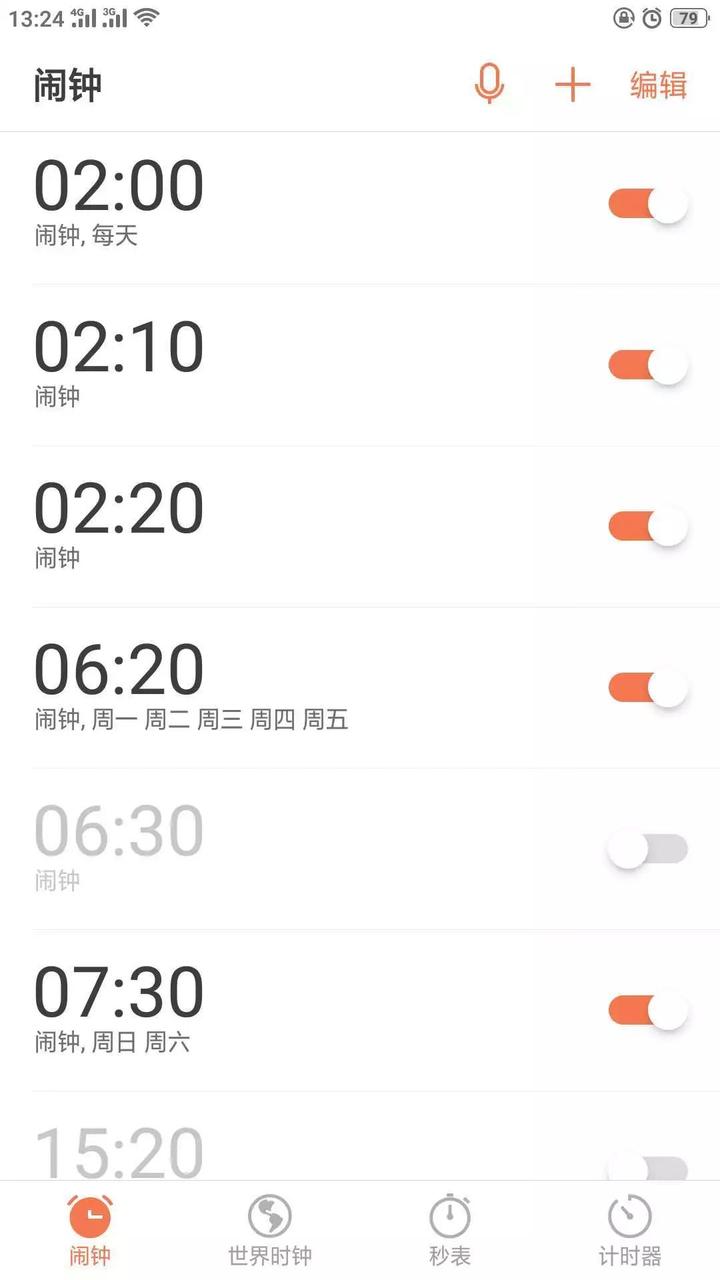The image size is (720, 1280).
Task: Tap the microphone voice alarm icon
Action: (489, 84)
